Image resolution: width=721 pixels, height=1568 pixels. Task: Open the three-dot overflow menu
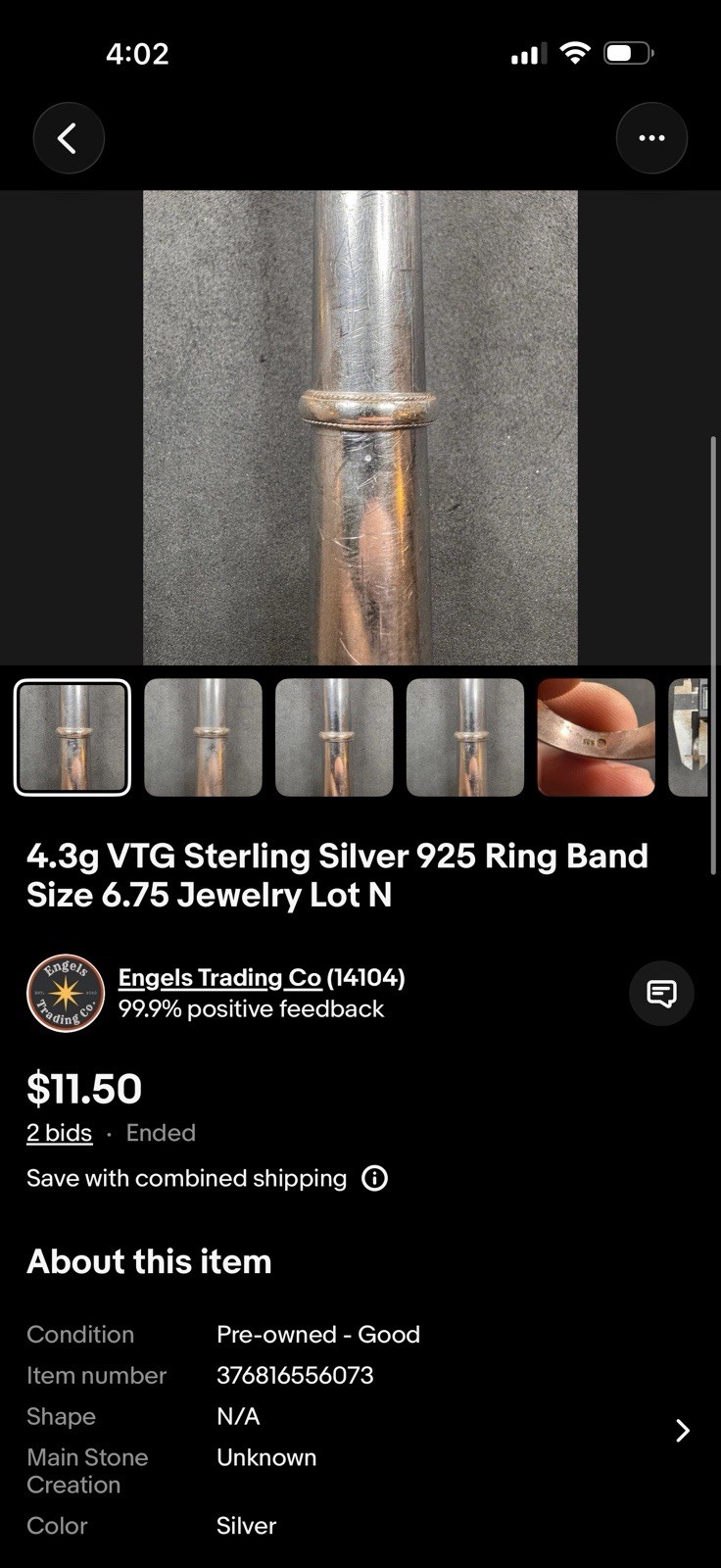point(651,138)
